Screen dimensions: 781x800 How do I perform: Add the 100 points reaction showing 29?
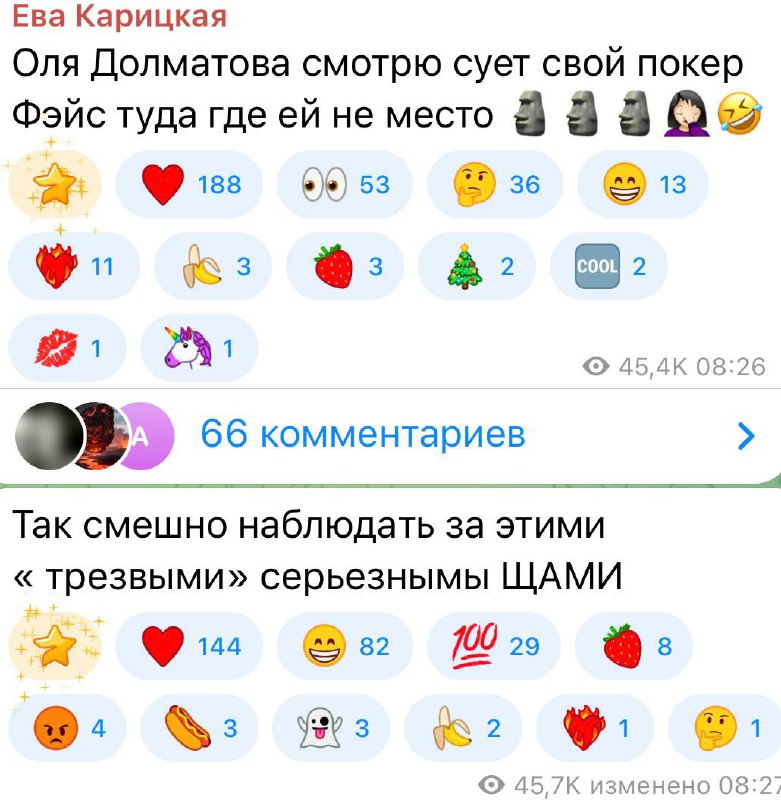(x=495, y=646)
